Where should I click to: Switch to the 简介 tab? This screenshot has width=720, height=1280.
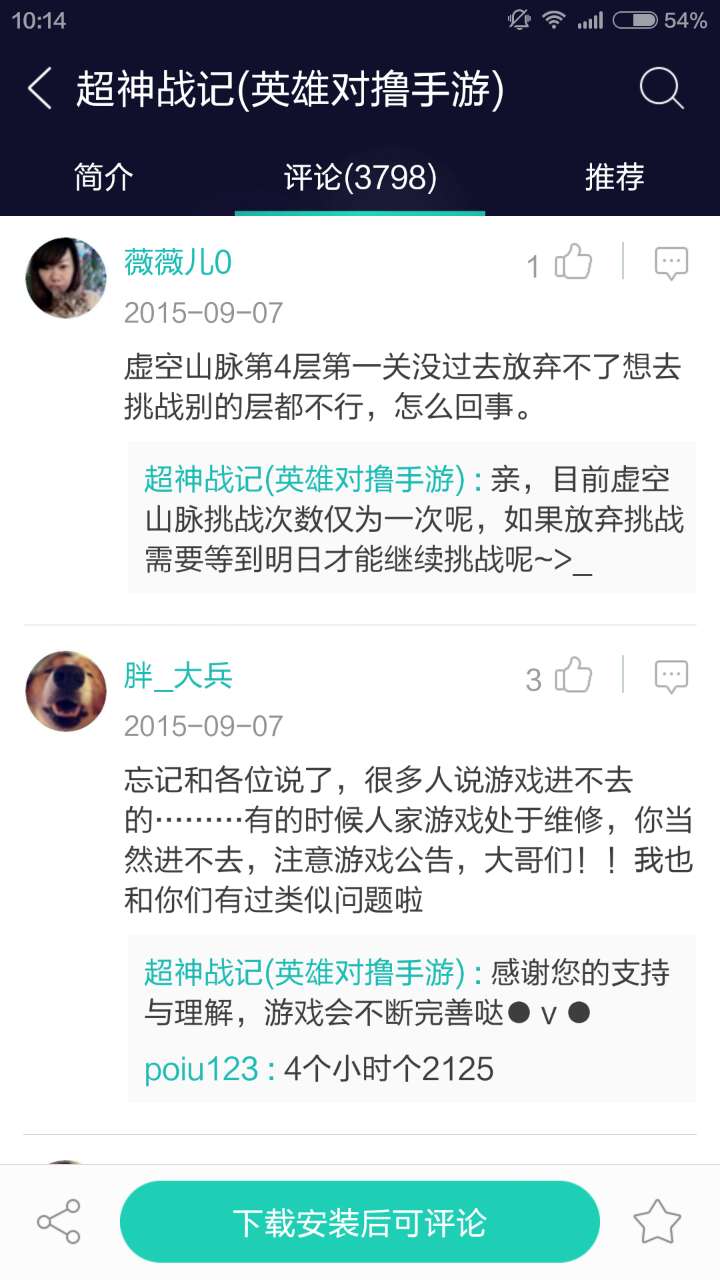[104, 178]
